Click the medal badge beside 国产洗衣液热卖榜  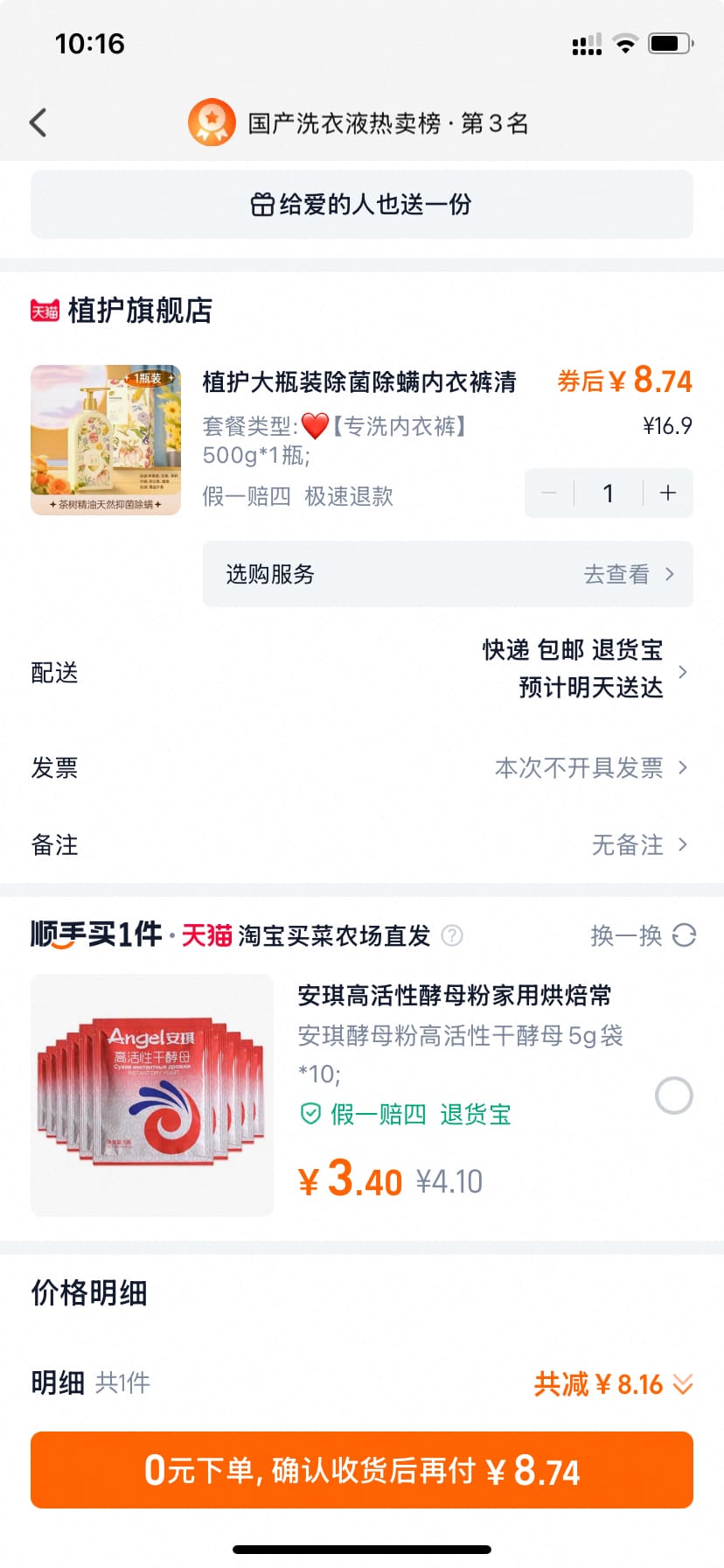click(x=210, y=122)
